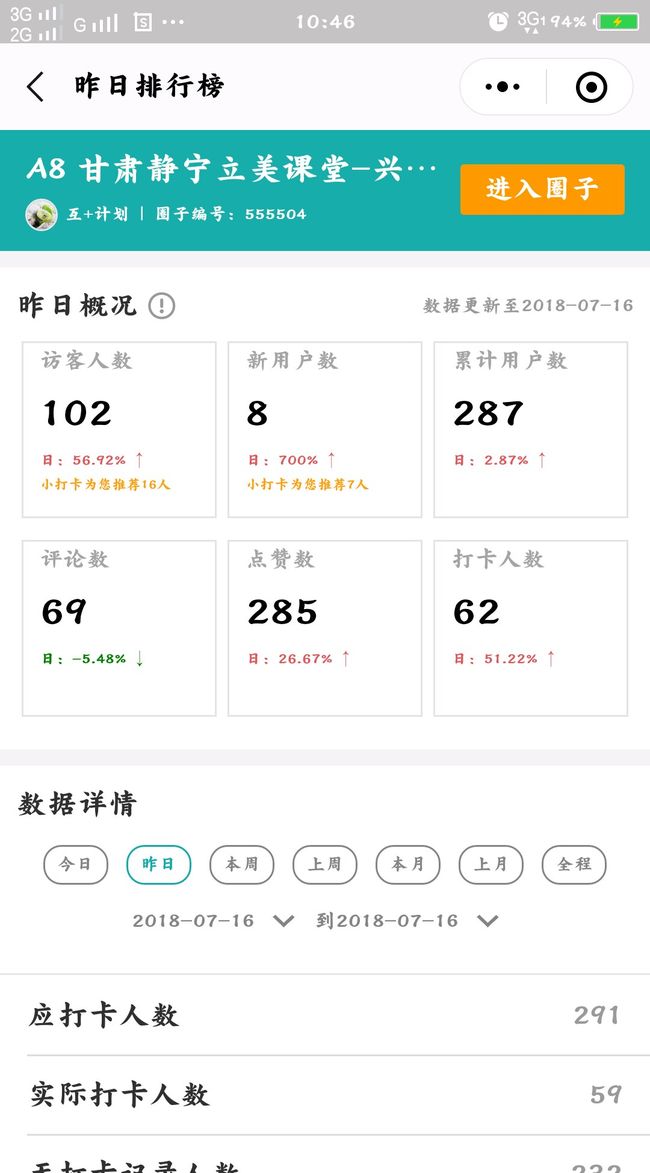The image size is (650, 1173).
Task: Go back from 昨日排行榜 page
Action: (35, 87)
